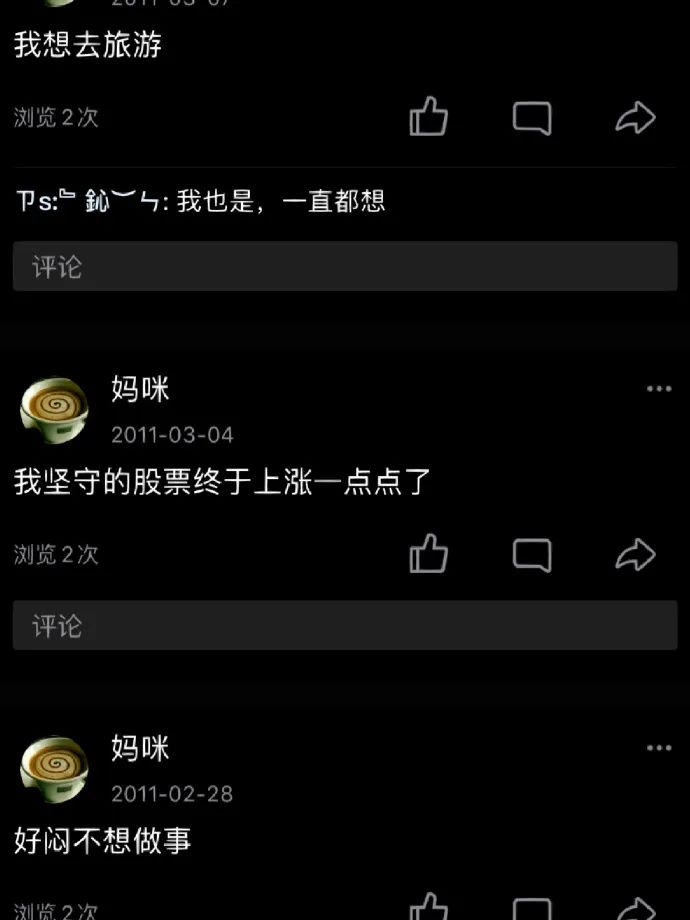Comment icon under the 股票终于上涨 post
The width and height of the screenshot is (690, 920).
532,553
